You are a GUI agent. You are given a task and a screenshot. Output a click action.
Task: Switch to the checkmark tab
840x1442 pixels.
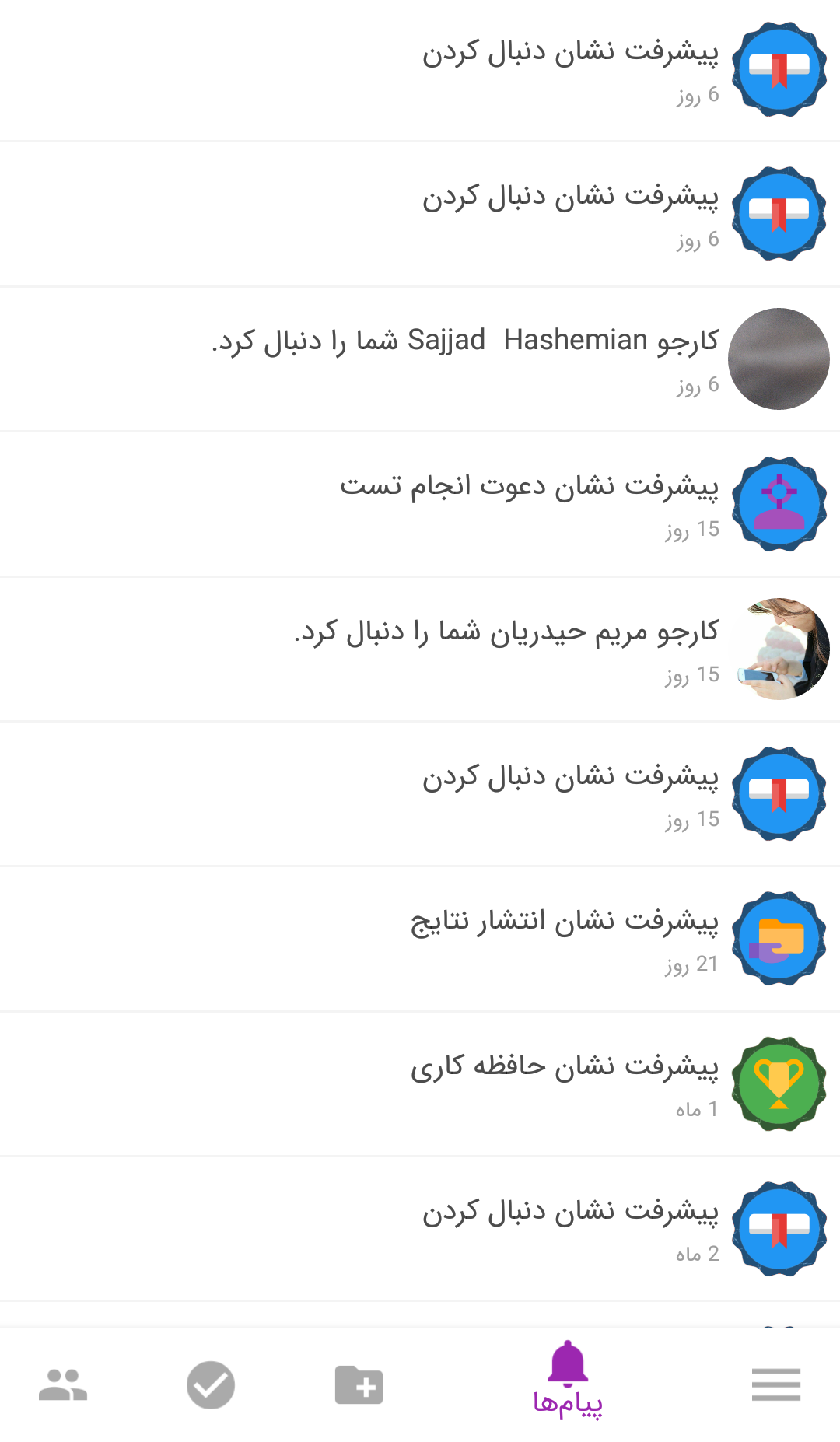(x=211, y=1385)
